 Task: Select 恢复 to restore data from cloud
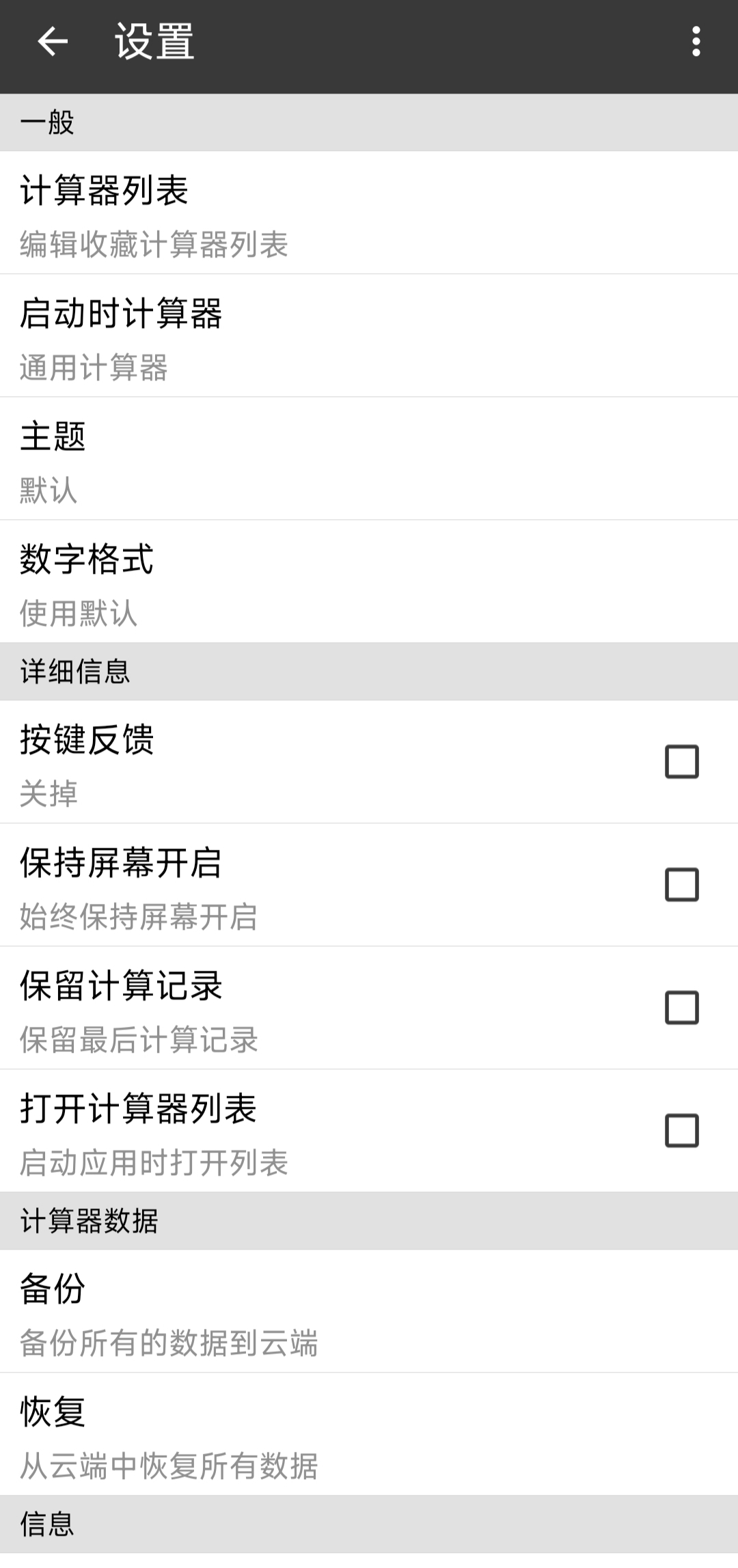[x=369, y=1435]
